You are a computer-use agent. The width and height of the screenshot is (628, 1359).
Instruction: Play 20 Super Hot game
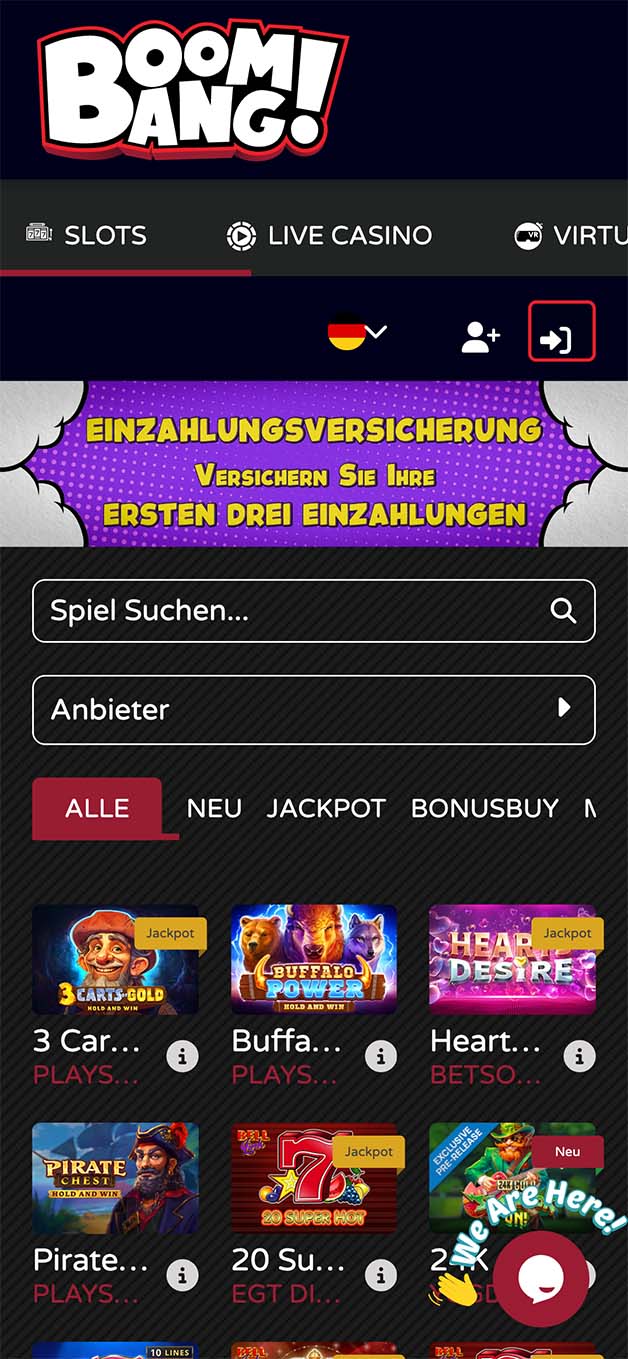314,1177
